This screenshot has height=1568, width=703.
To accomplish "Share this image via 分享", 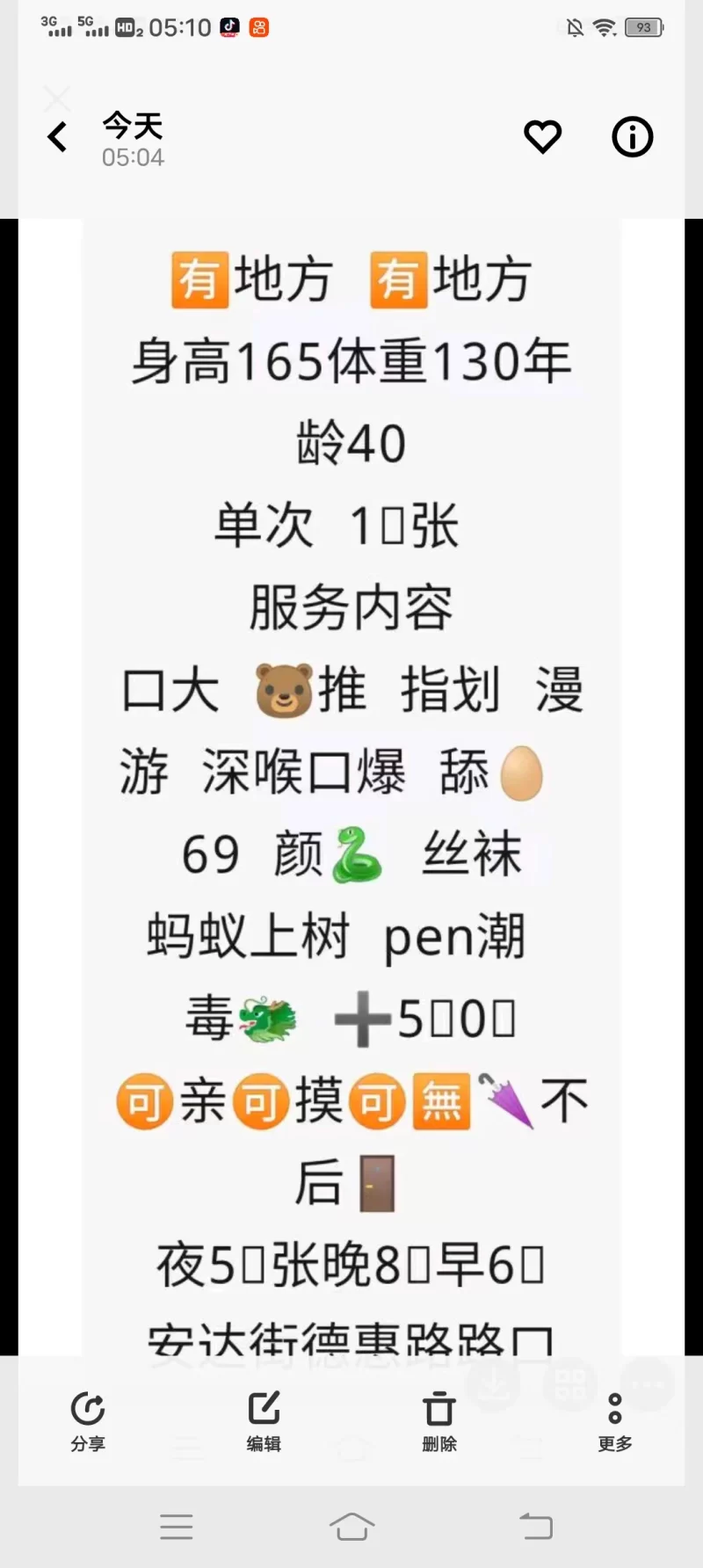I will coord(88,1420).
